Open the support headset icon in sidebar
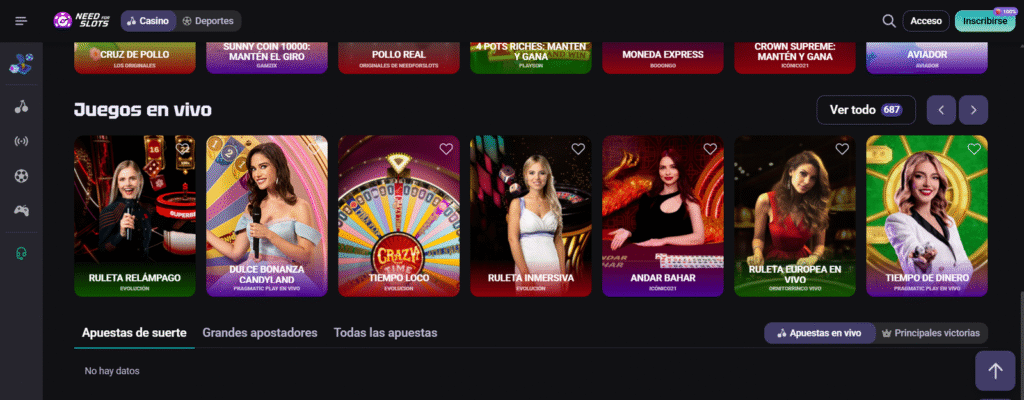 pyautogui.click(x=21, y=253)
